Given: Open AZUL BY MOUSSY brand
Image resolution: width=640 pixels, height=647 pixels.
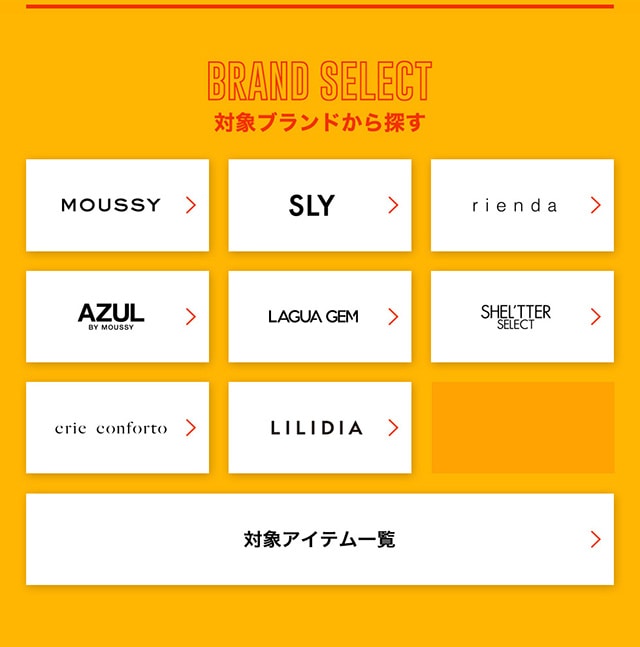Looking at the screenshot, I should pyautogui.click(x=117, y=316).
